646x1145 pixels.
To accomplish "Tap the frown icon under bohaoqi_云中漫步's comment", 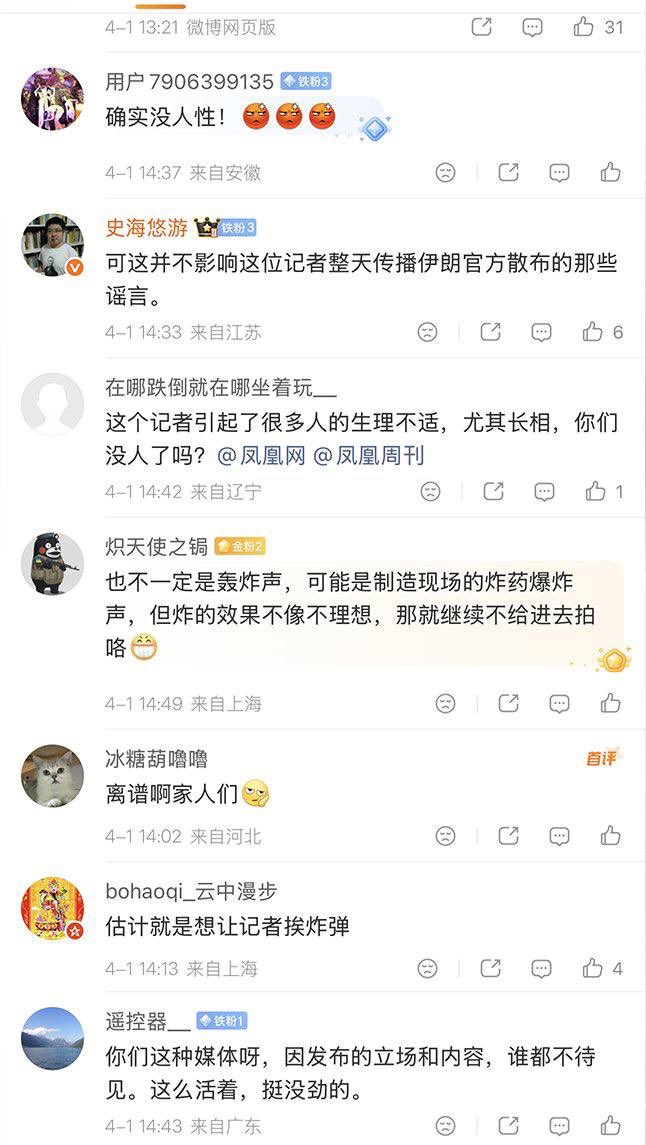I will coord(427,968).
